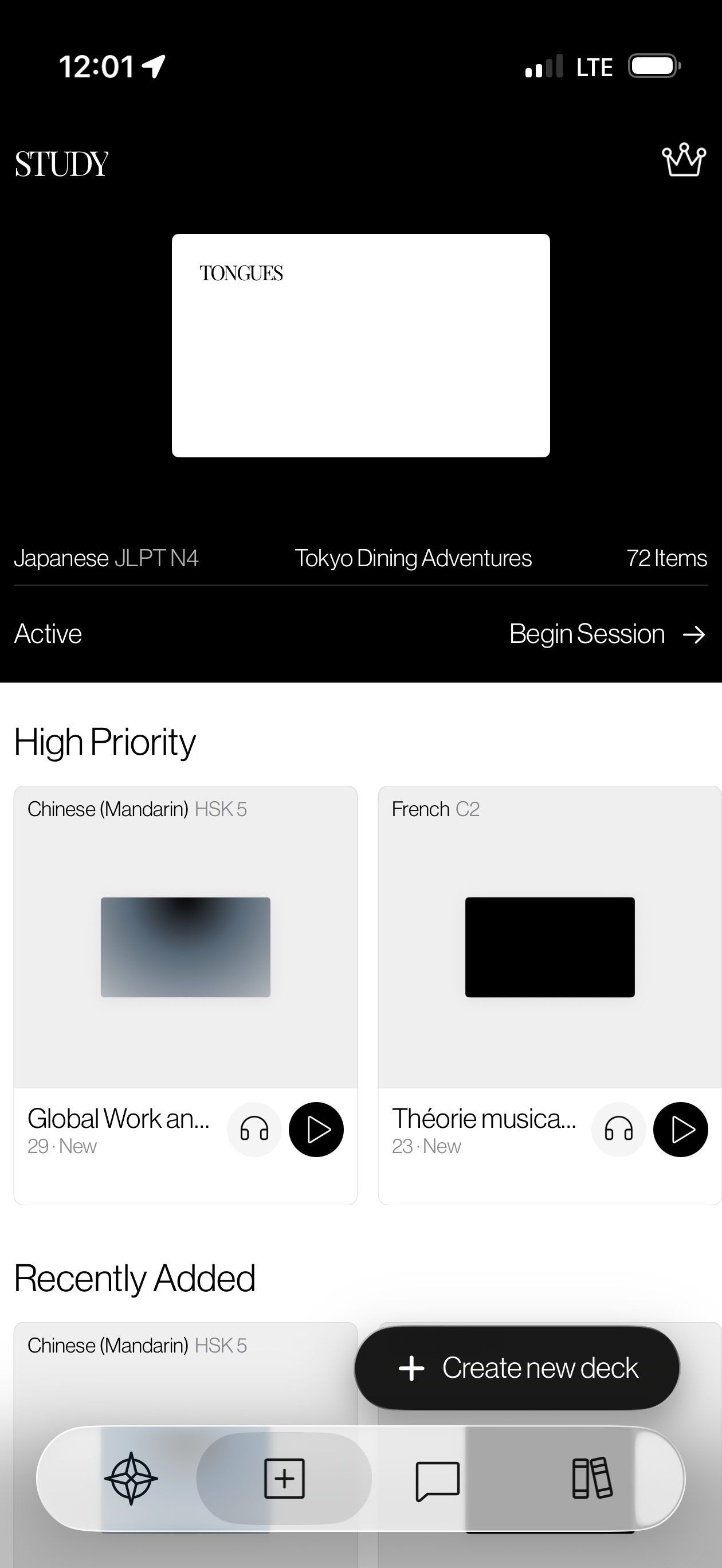Switch to the chat bubble tab

click(x=437, y=1481)
